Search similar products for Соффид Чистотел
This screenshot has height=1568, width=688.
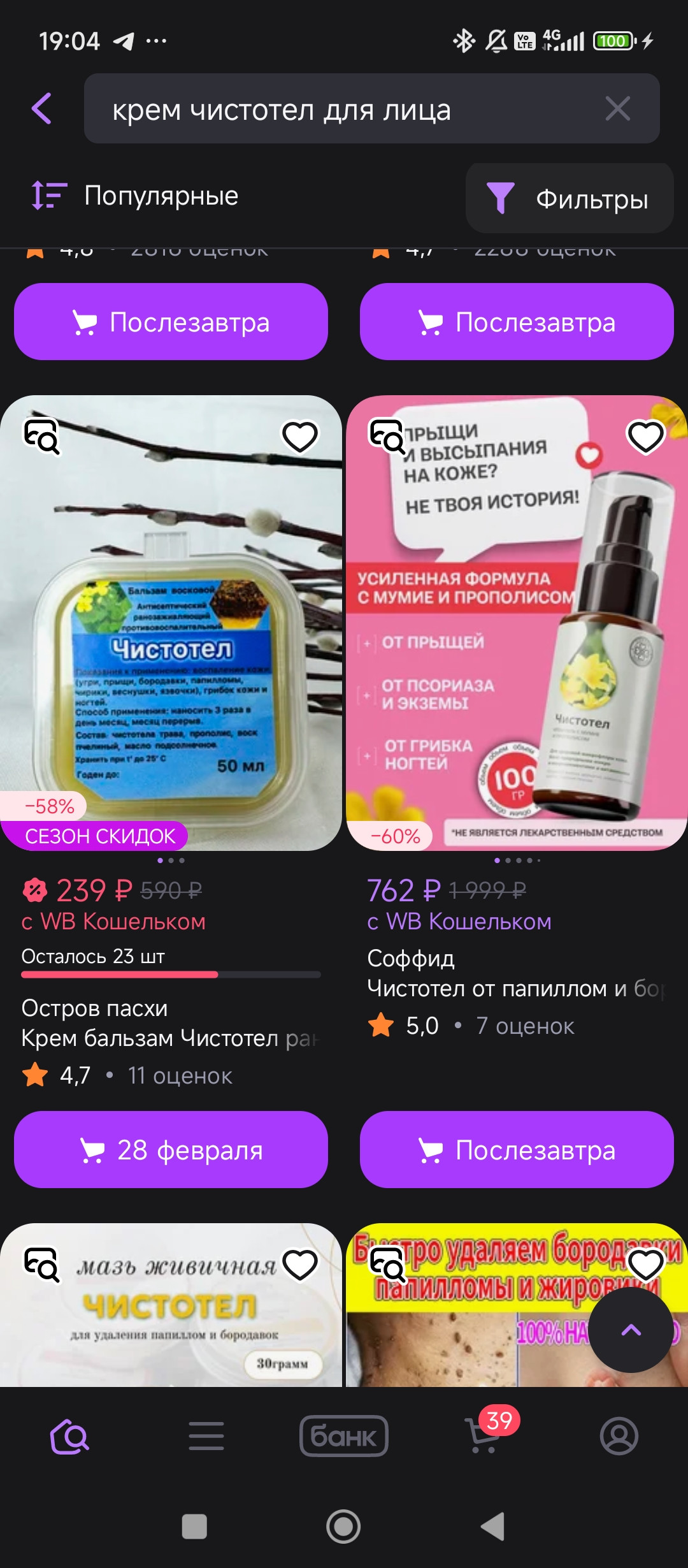387,437
